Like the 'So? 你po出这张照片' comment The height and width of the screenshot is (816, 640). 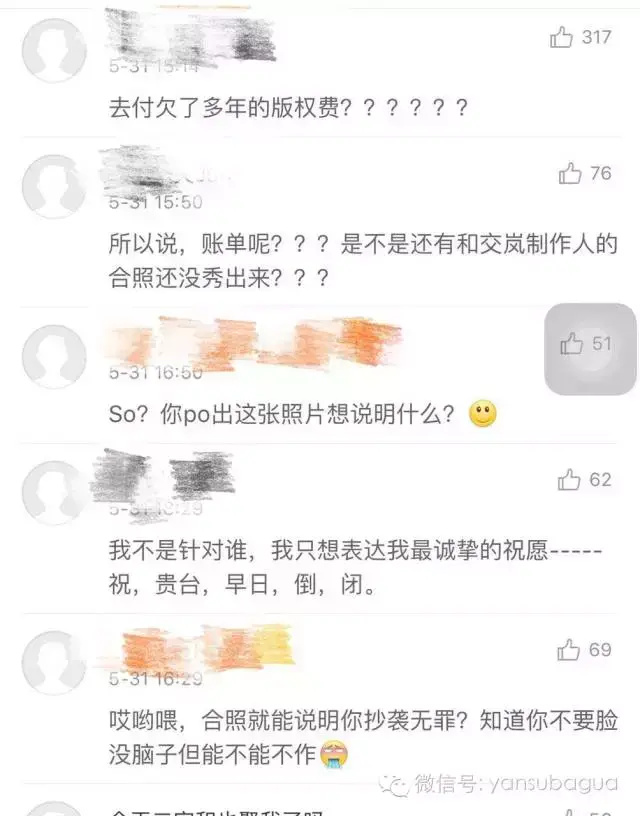pos(572,344)
